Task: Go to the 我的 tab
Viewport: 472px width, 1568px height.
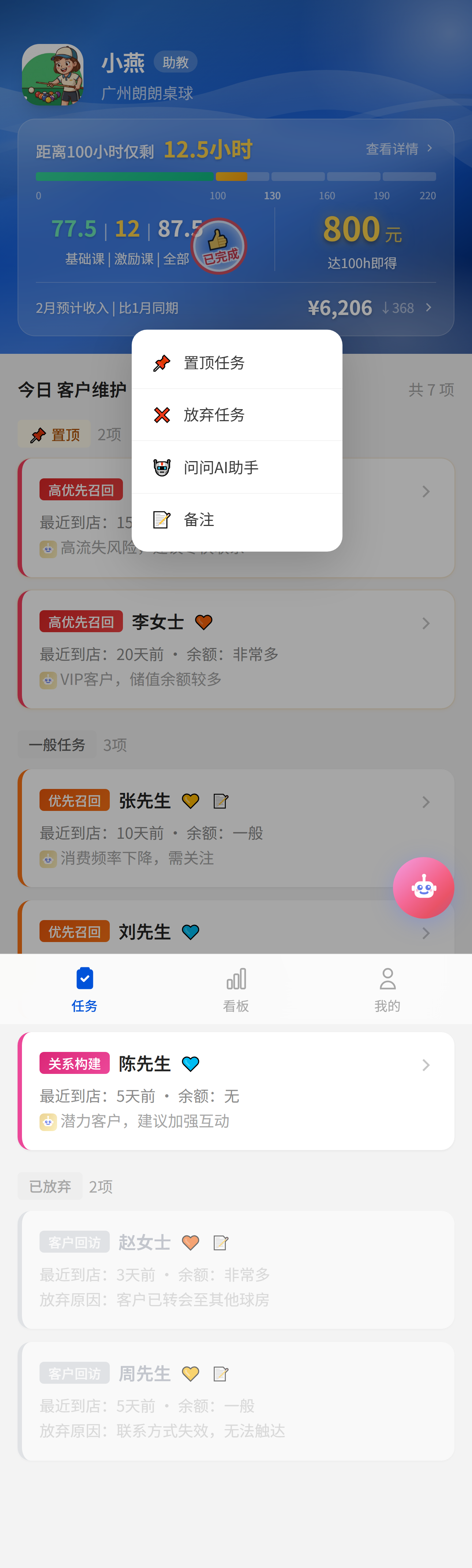Action: coord(387,989)
